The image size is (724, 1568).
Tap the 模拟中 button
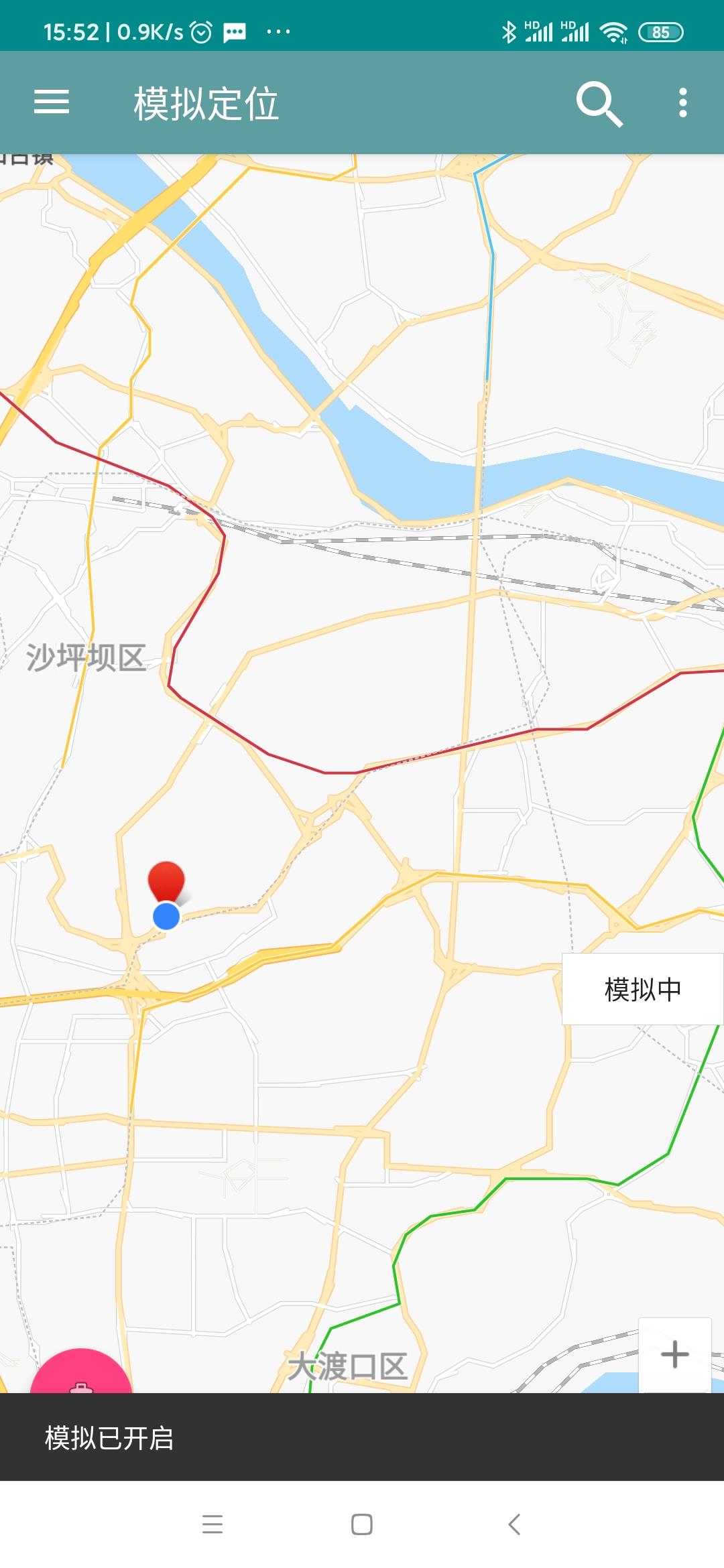coord(642,989)
